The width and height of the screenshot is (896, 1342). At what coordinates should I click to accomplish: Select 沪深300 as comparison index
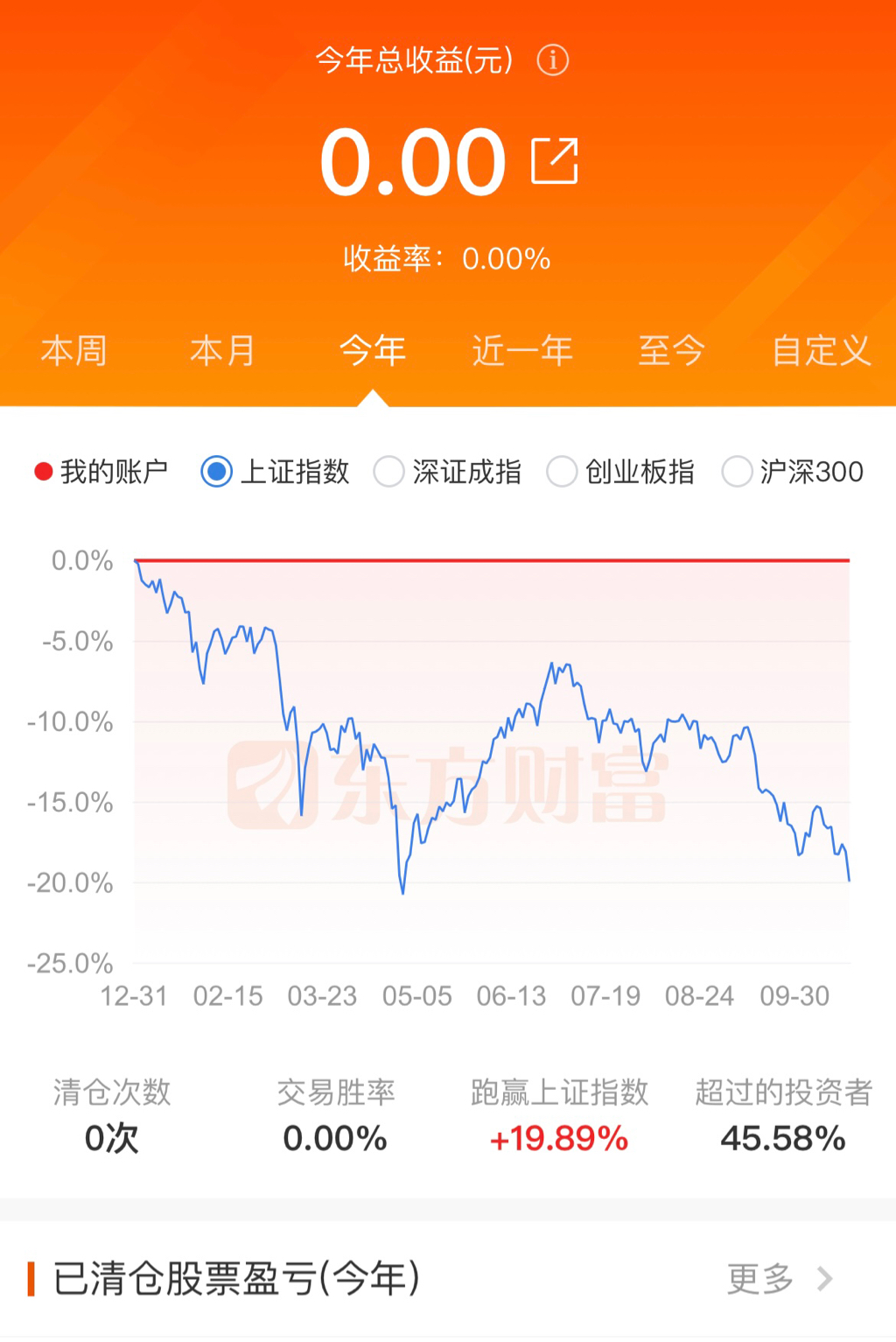793,472
